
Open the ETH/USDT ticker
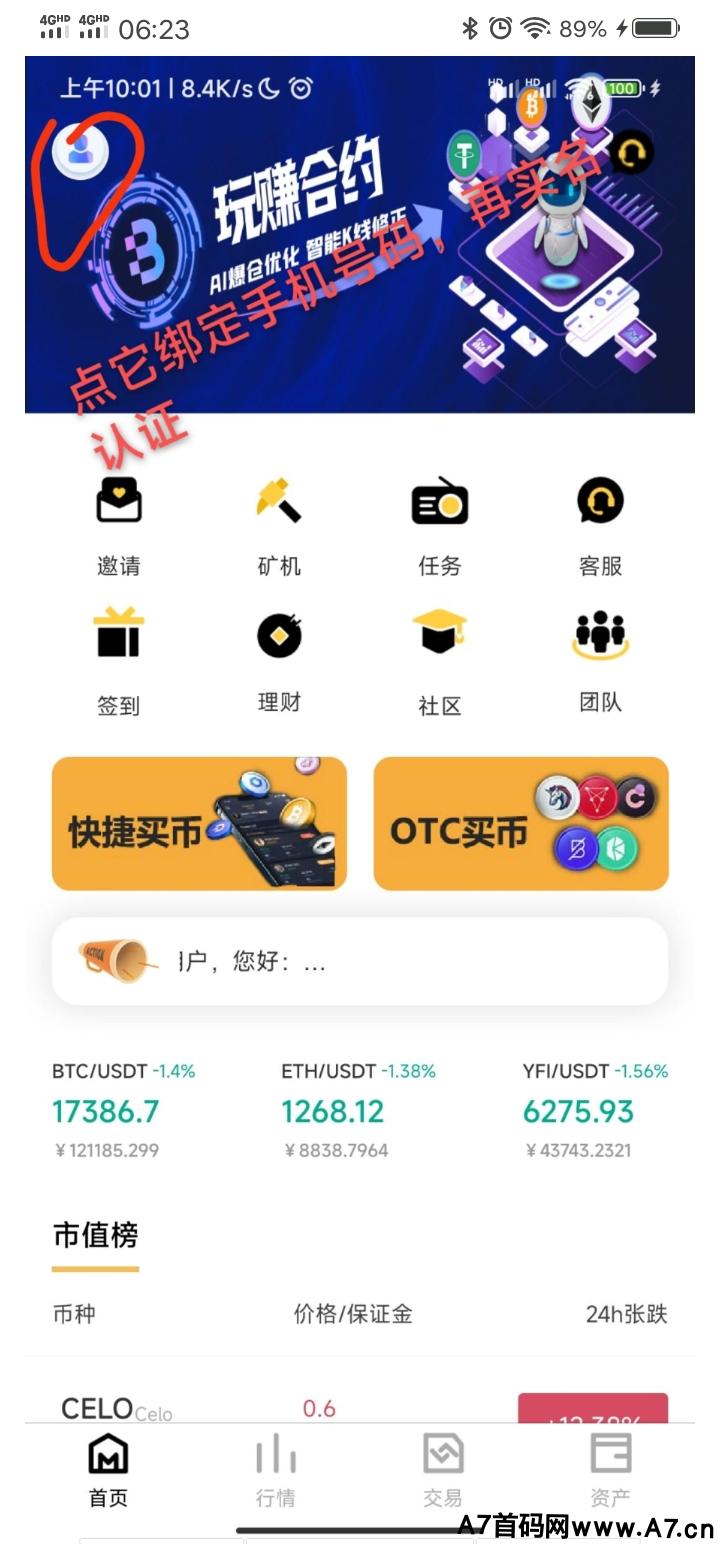pos(358,1110)
